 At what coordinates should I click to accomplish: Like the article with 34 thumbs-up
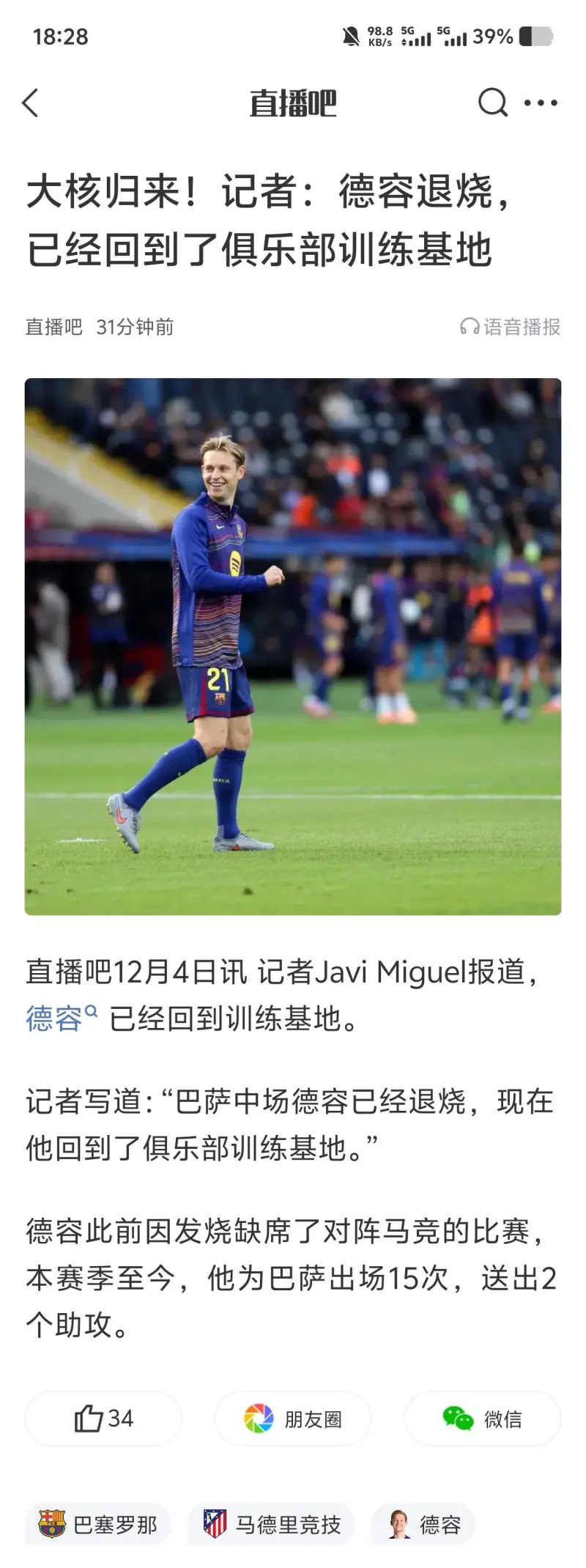pos(103,1419)
